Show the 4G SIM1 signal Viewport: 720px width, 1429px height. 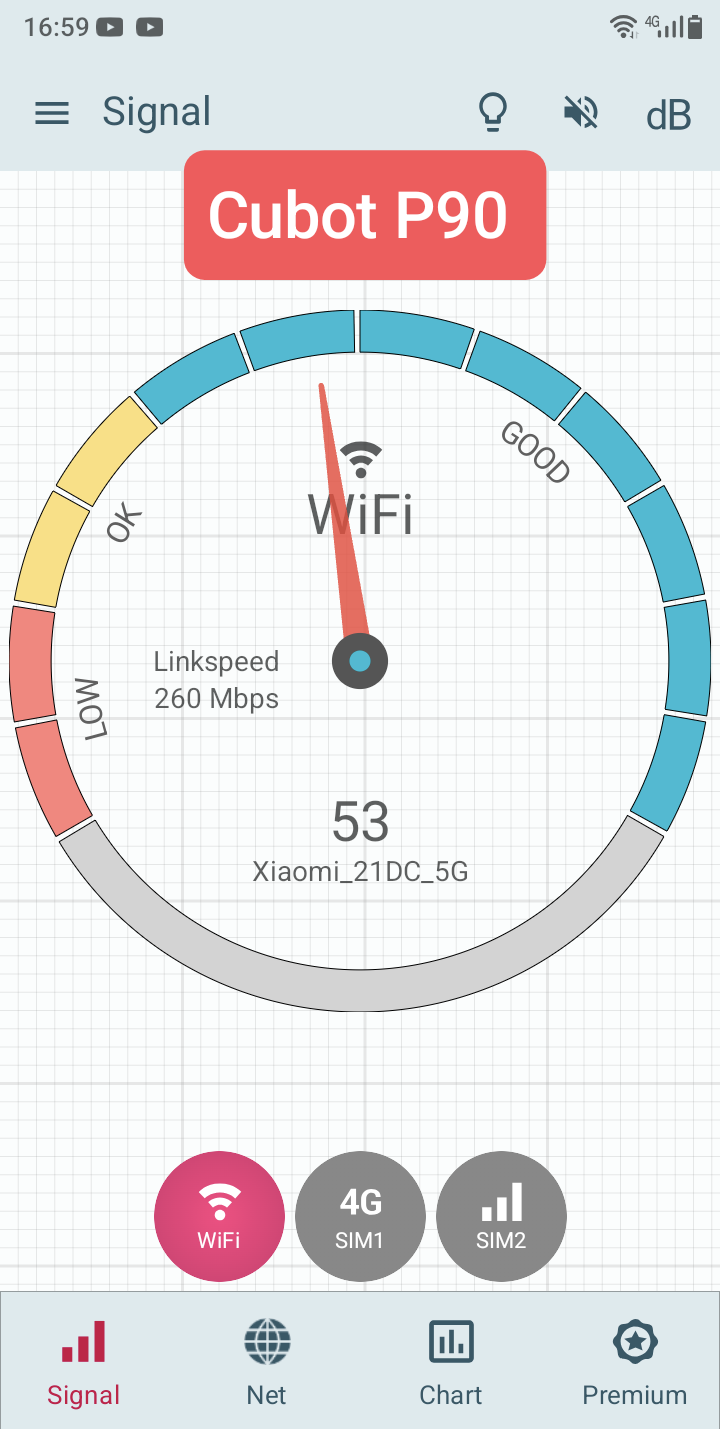pyautogui.click(x=360, y=1216)
